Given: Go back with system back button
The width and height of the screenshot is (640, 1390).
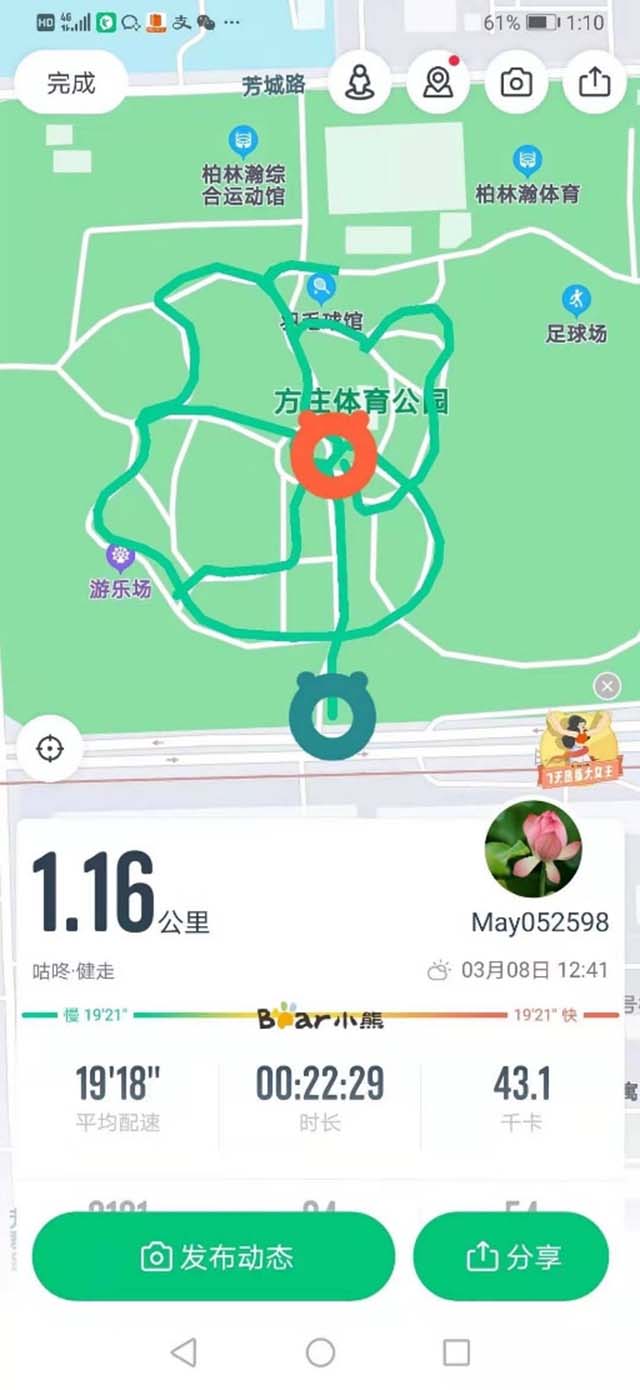Looking at the screenshot, I should [x=183, y=1352].
